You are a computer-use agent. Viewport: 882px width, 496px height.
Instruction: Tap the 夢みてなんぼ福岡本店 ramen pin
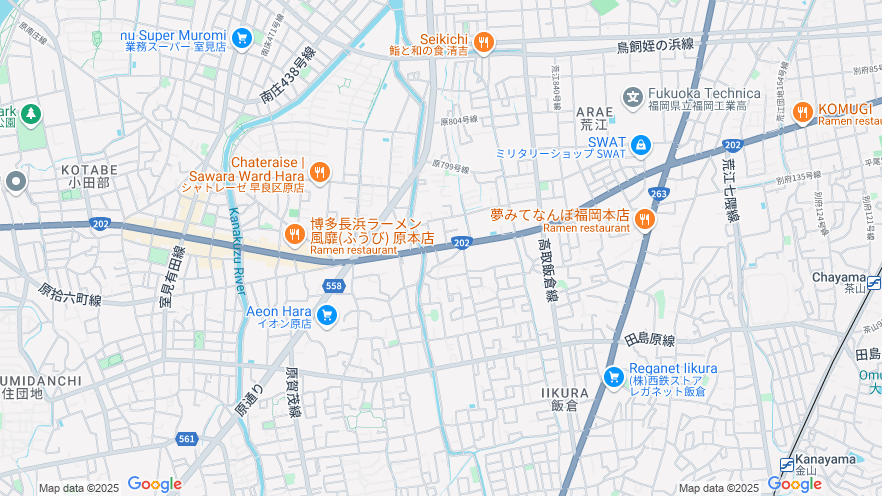pos(645,219)
